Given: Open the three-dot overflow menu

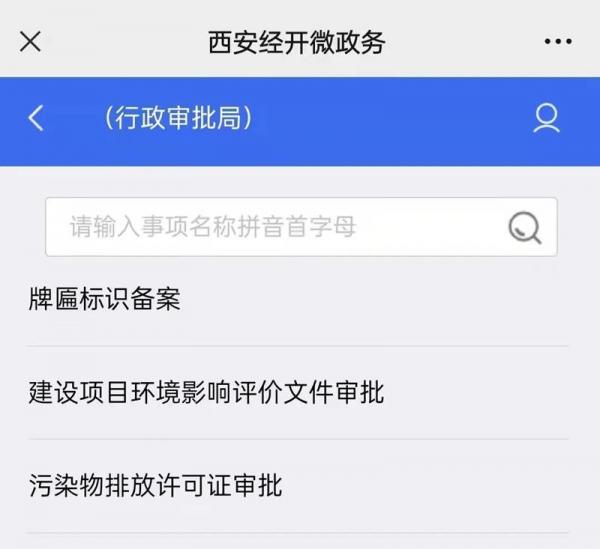Looking at the screenshot, I should click(557, 42).
